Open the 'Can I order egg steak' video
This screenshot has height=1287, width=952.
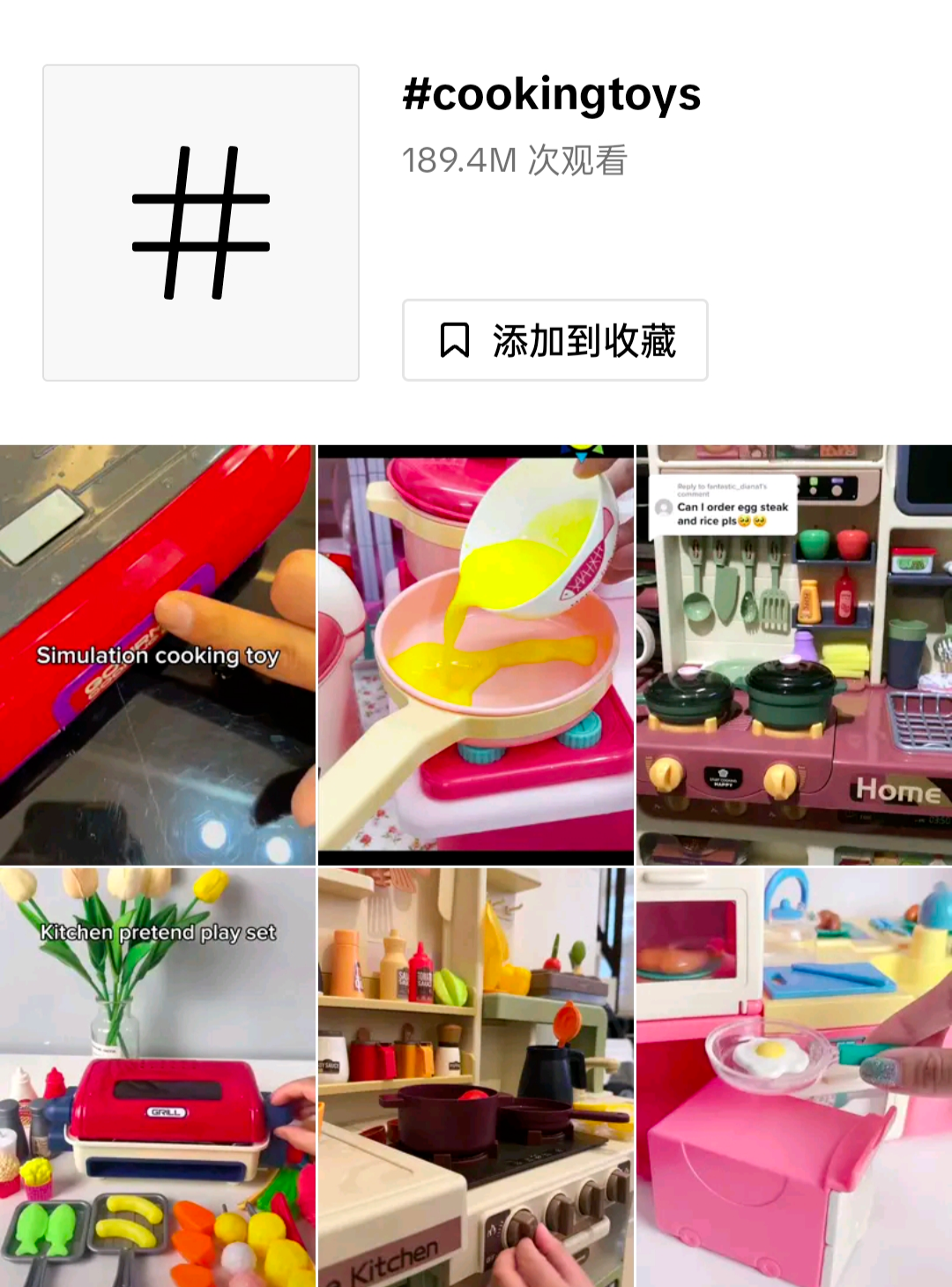coord(793,655)
